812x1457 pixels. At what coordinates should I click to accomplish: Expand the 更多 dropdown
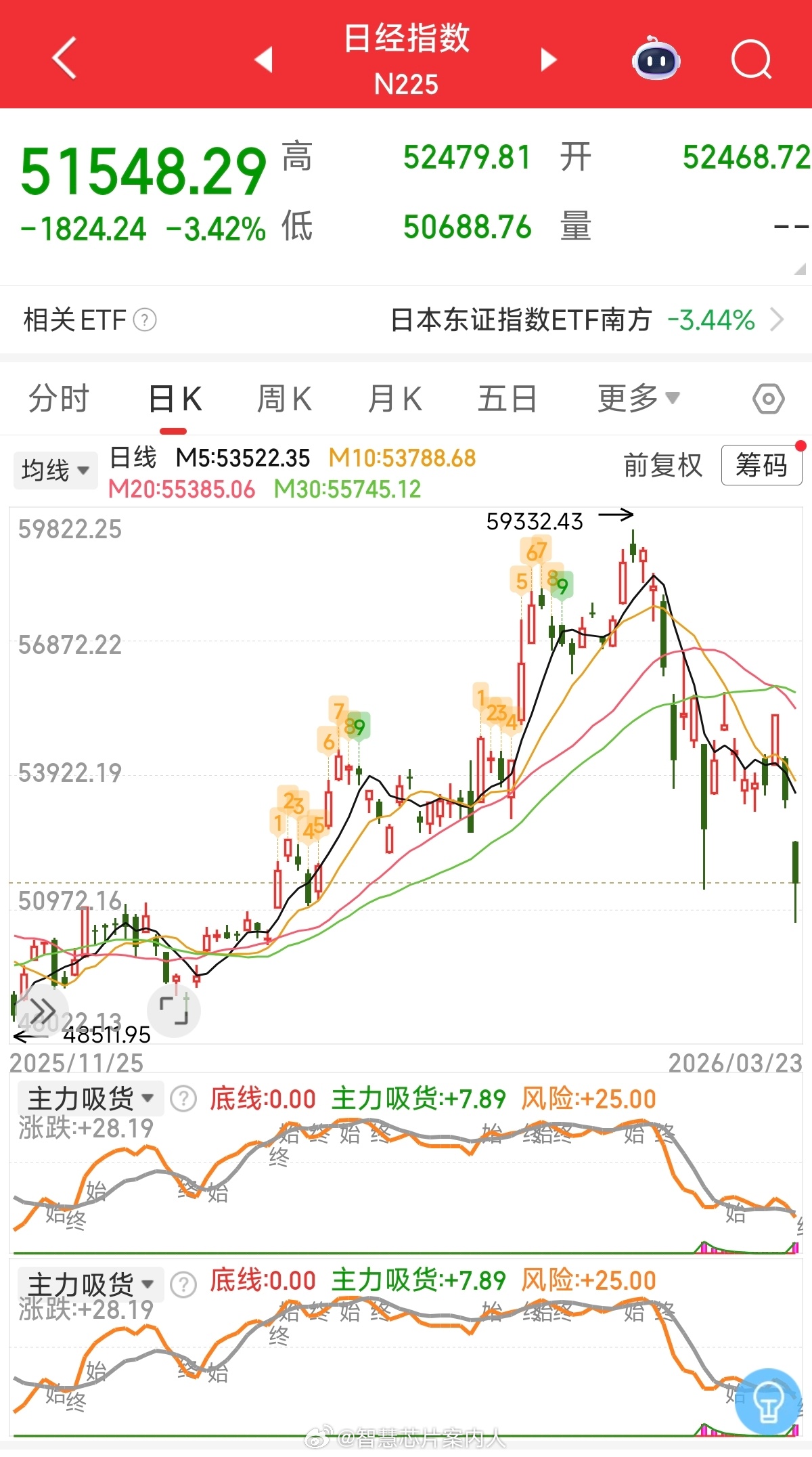point(638,398)
